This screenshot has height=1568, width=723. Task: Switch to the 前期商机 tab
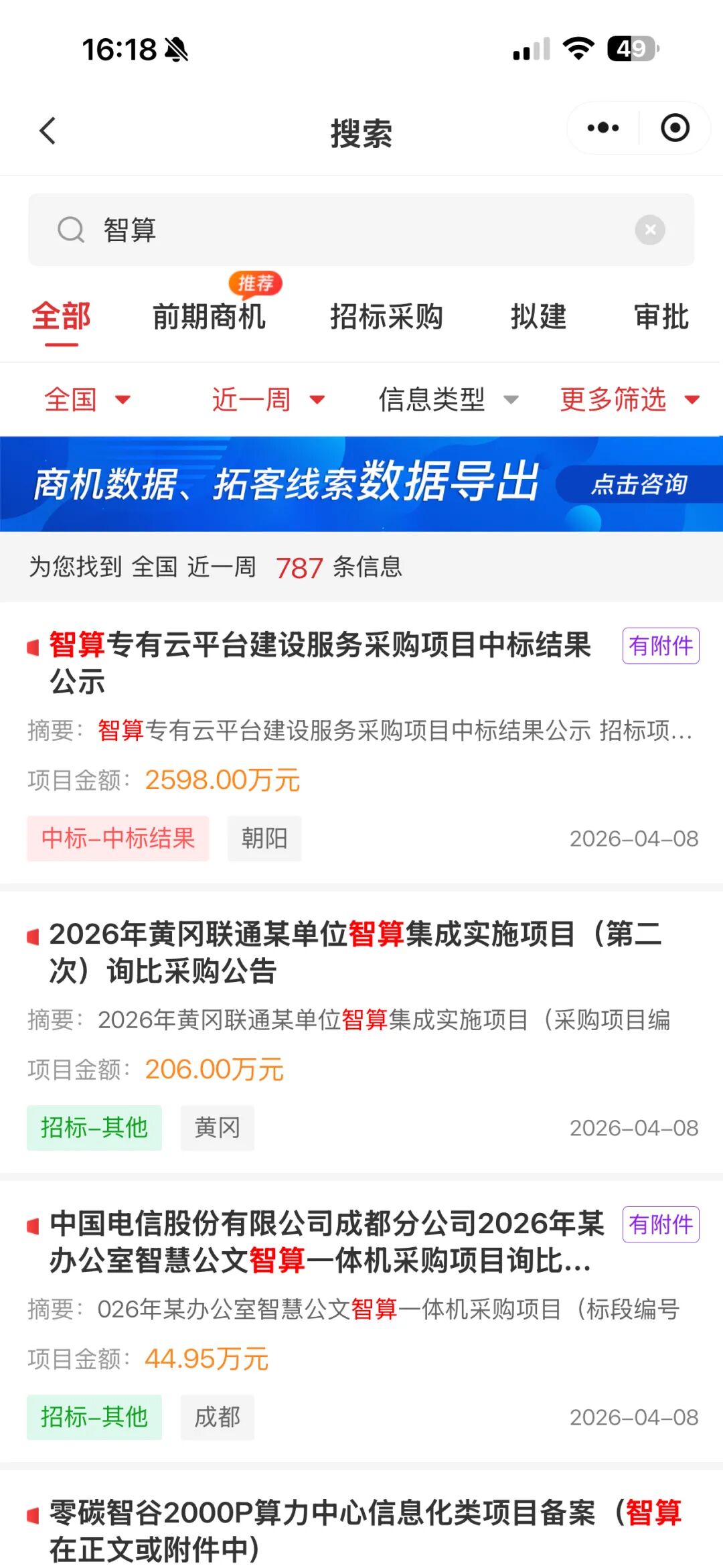(209, 316)
